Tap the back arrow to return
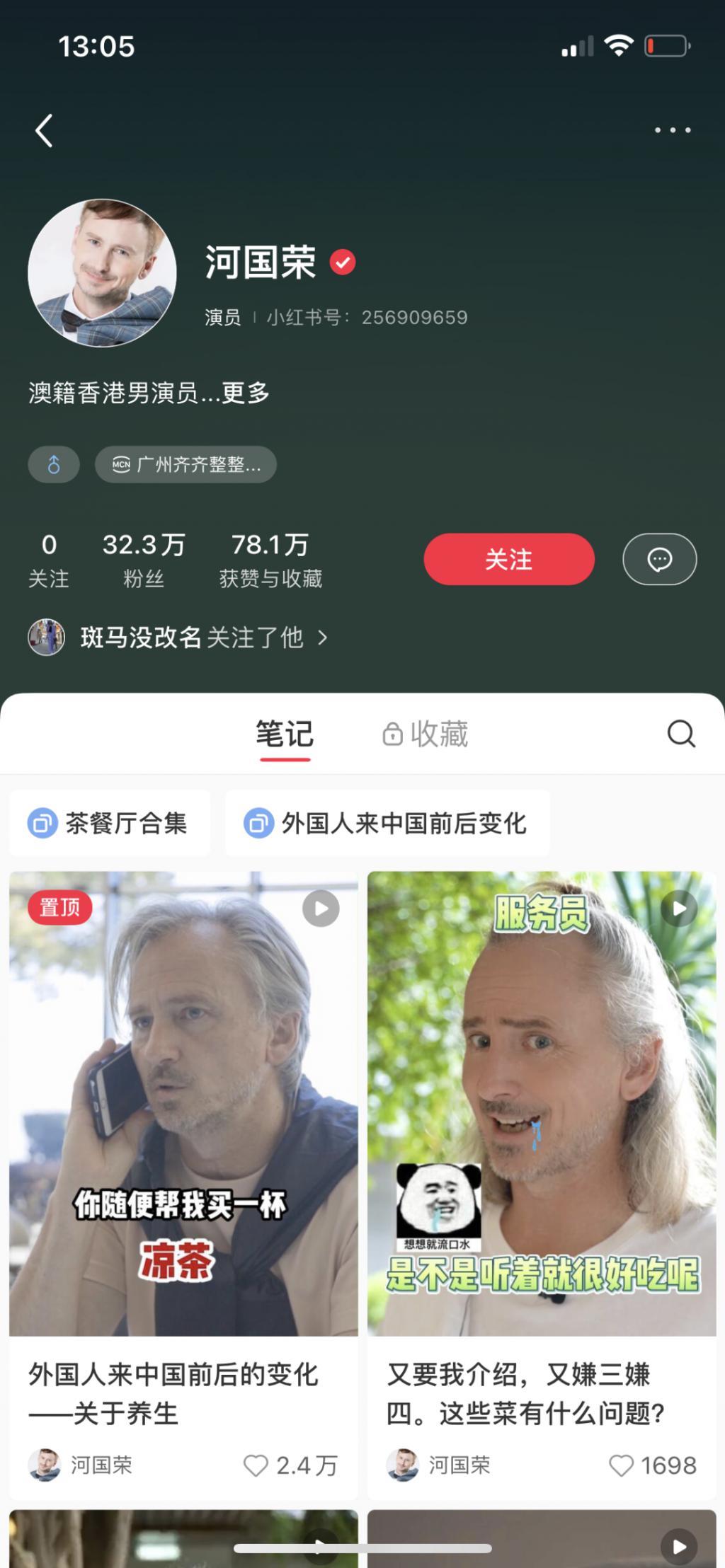Screen dimensions: 725x1568 [44, 131]
